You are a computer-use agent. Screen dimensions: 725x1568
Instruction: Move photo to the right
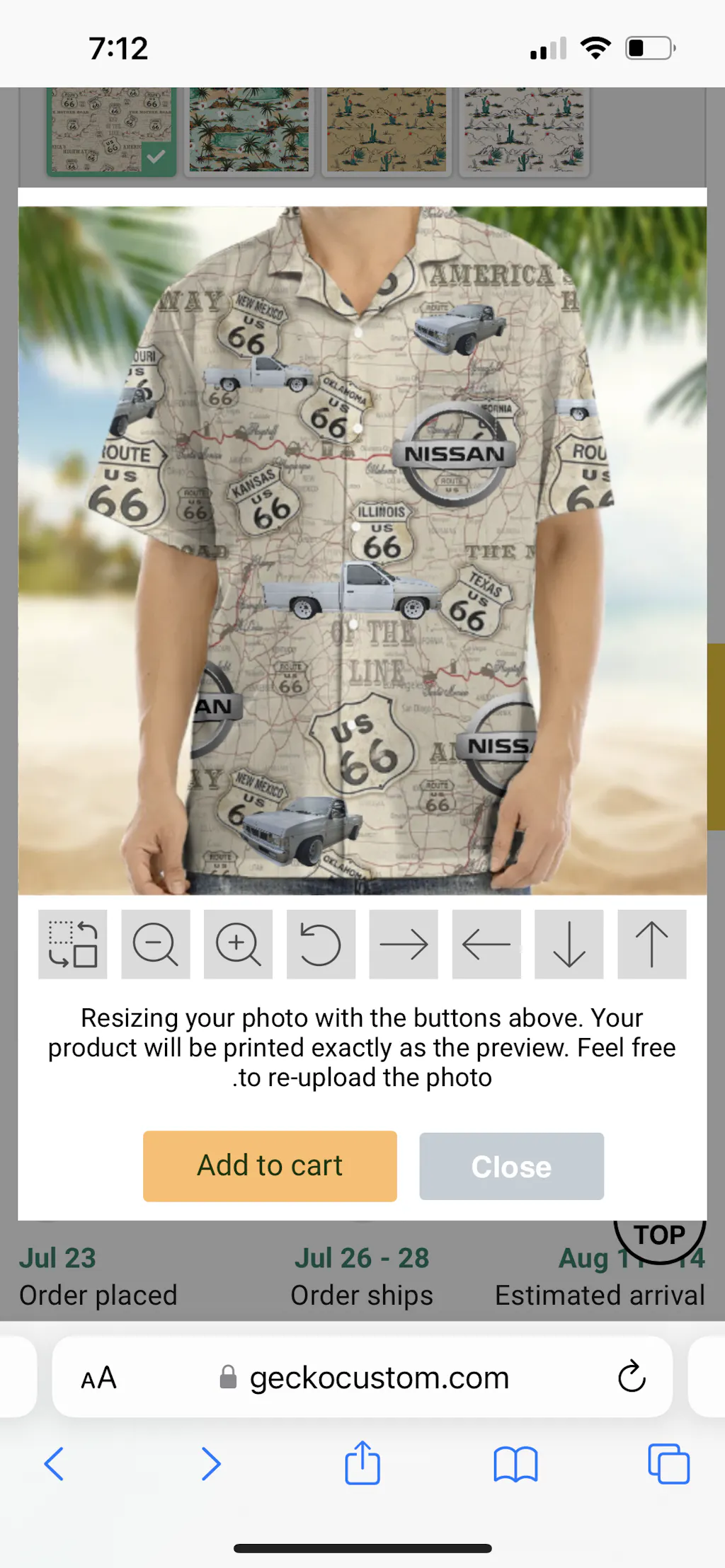pyautogui.click(x=404, y=944)
